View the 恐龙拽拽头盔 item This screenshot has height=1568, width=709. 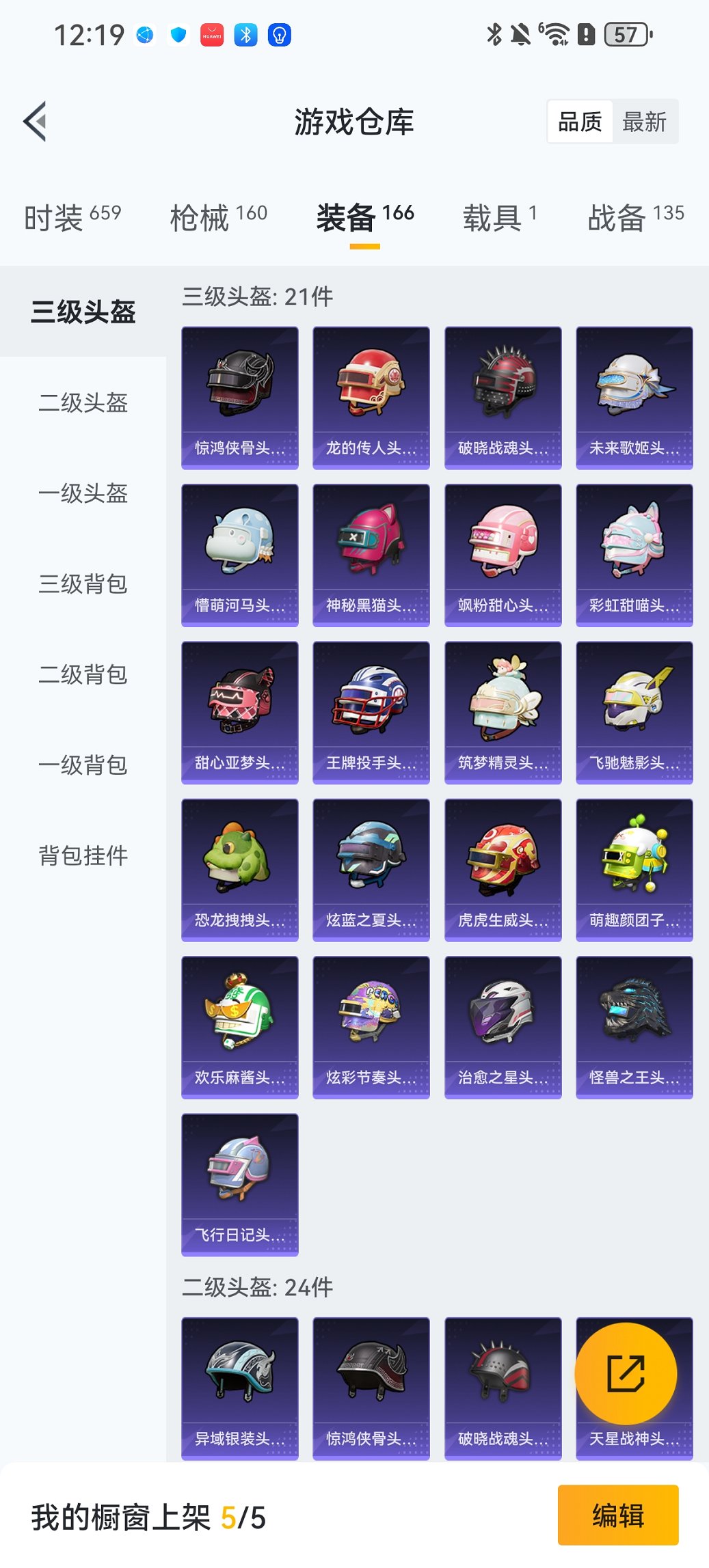[240, 870]
